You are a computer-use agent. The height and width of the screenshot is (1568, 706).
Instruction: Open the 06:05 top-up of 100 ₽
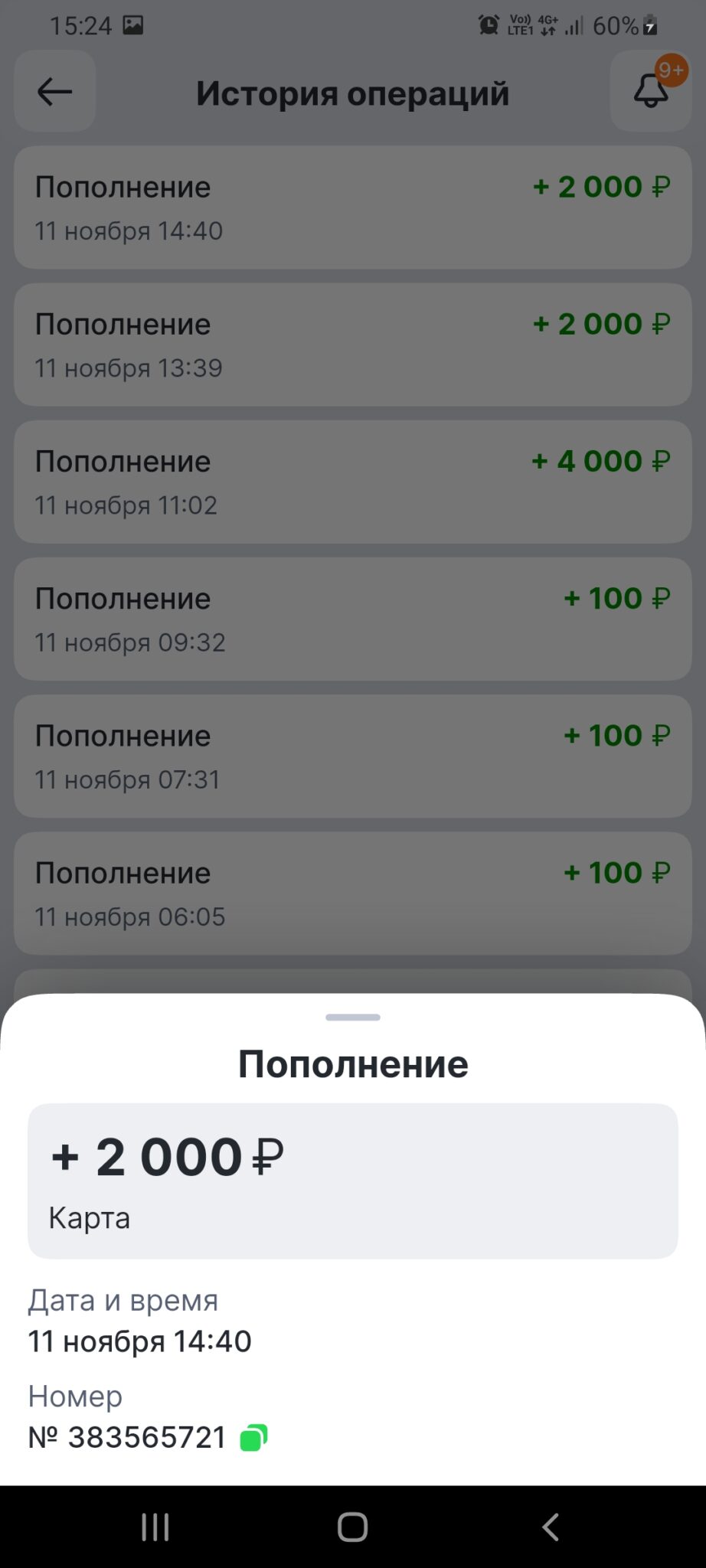[x=352, y=893]
